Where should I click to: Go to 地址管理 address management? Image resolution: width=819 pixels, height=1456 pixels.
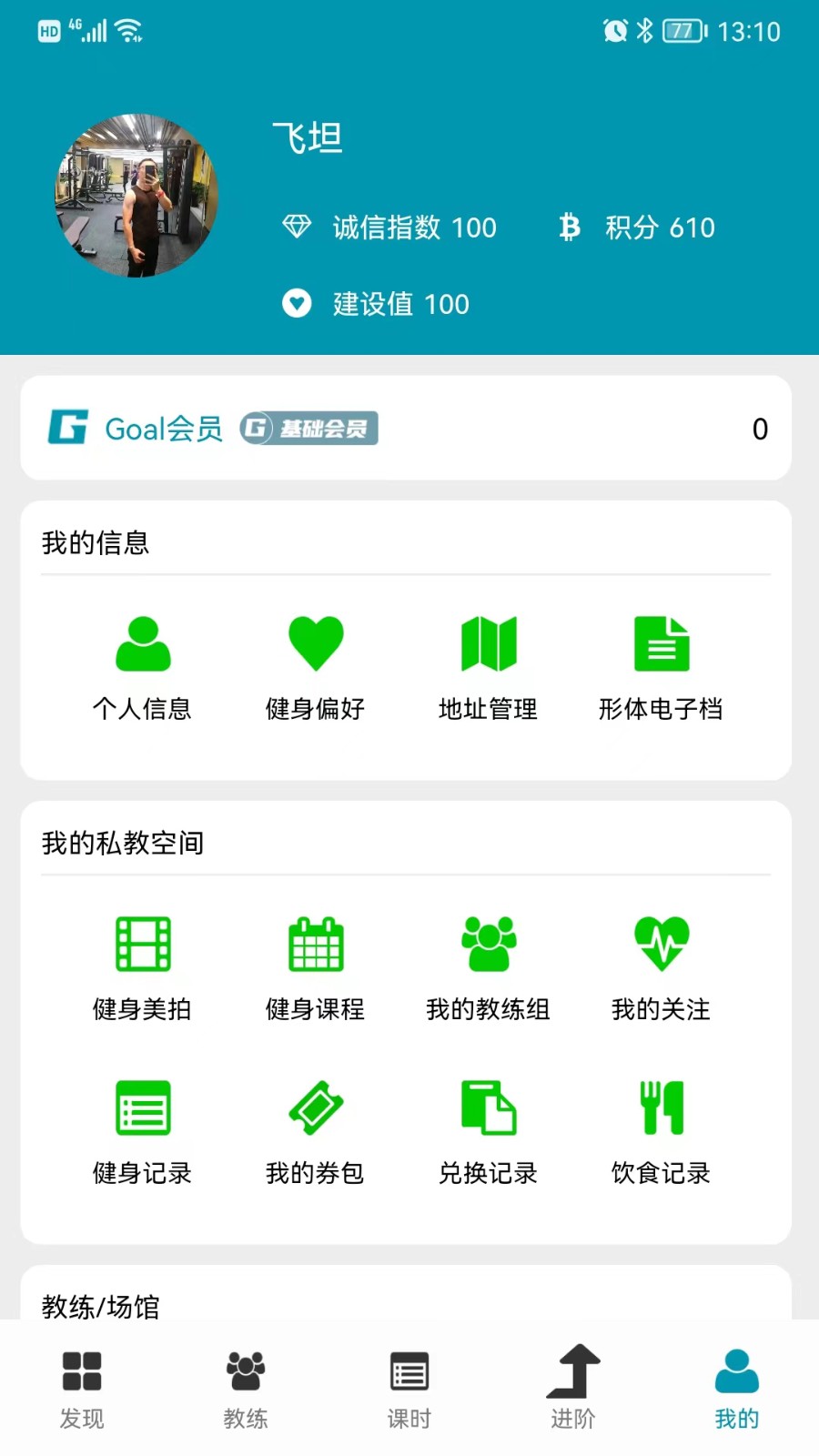[489, 669]
